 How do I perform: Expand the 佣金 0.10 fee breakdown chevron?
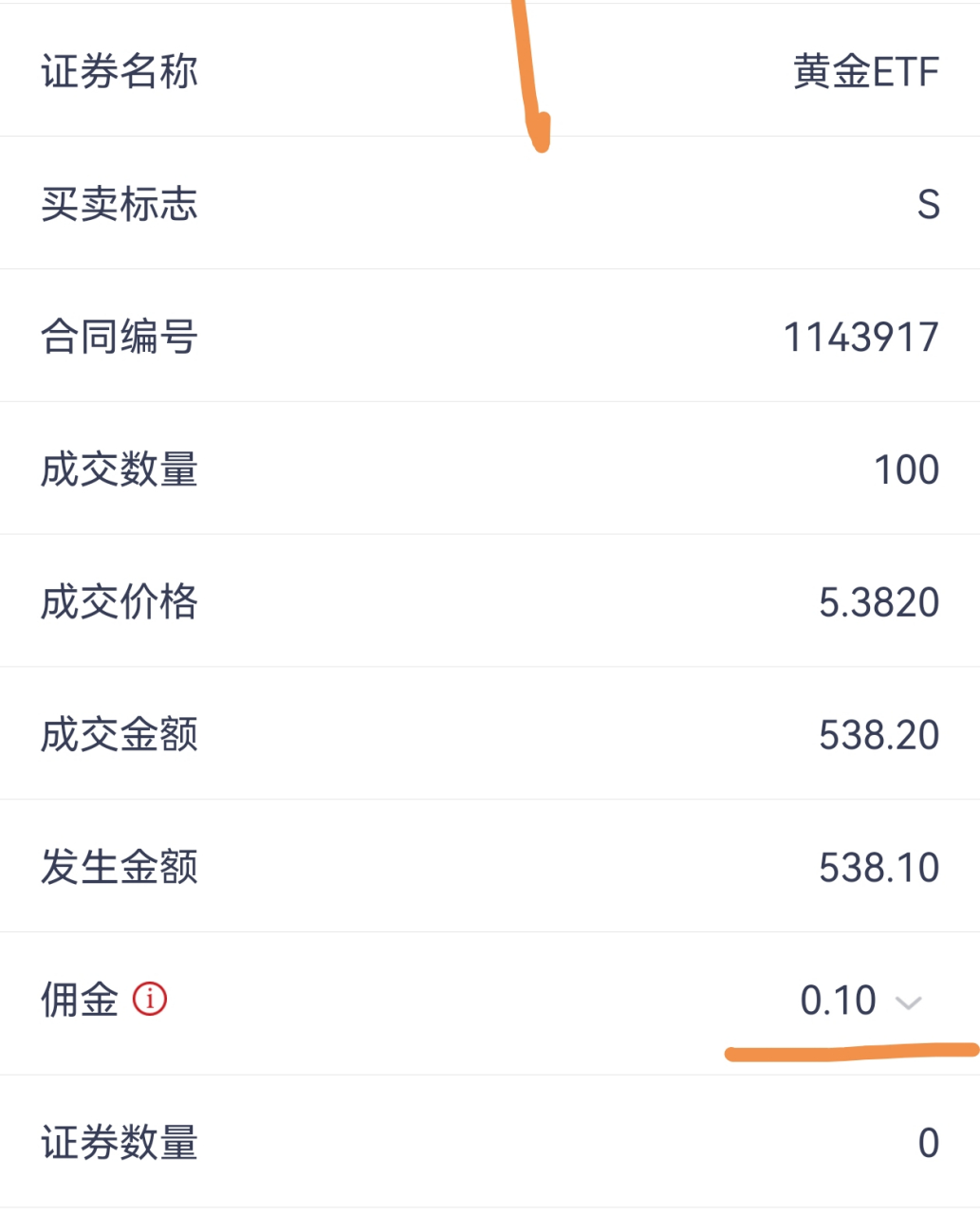tap(908, 1002)
